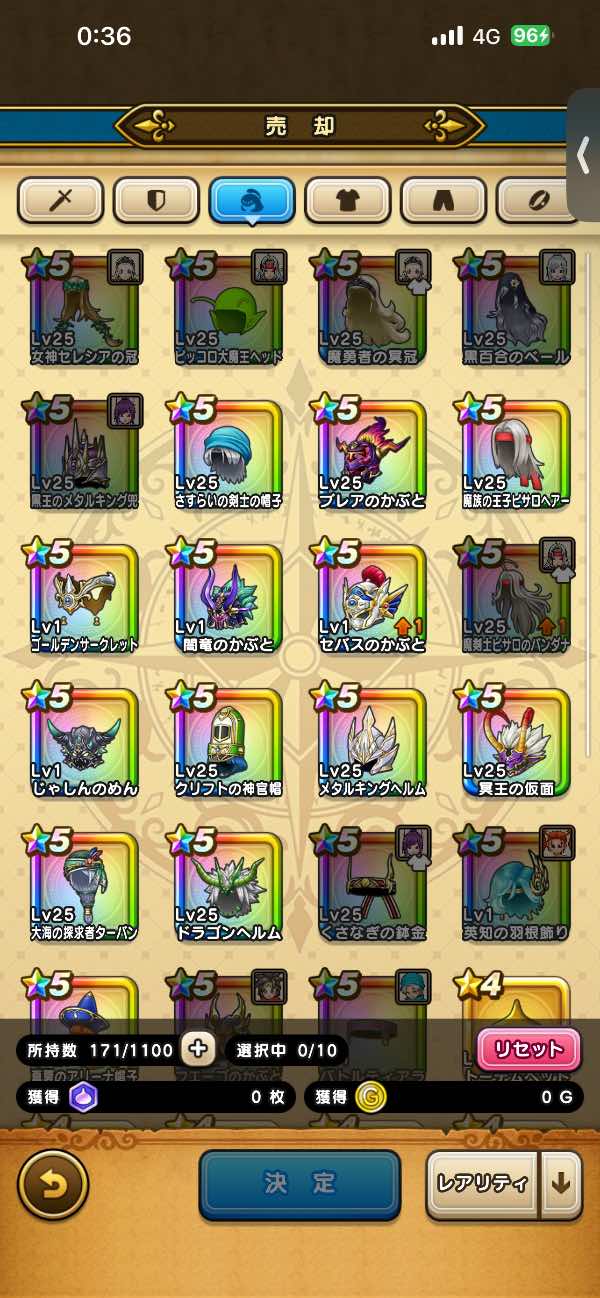Tap the リセット reset button

point(529,1050)
